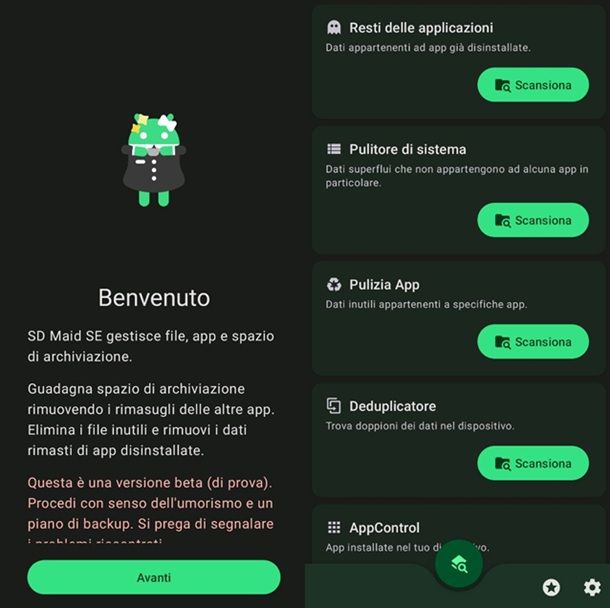Tap the central scan-all floating button
This screenshot has width=610, height=608.
pyautogui.click(x=459, y=565)
